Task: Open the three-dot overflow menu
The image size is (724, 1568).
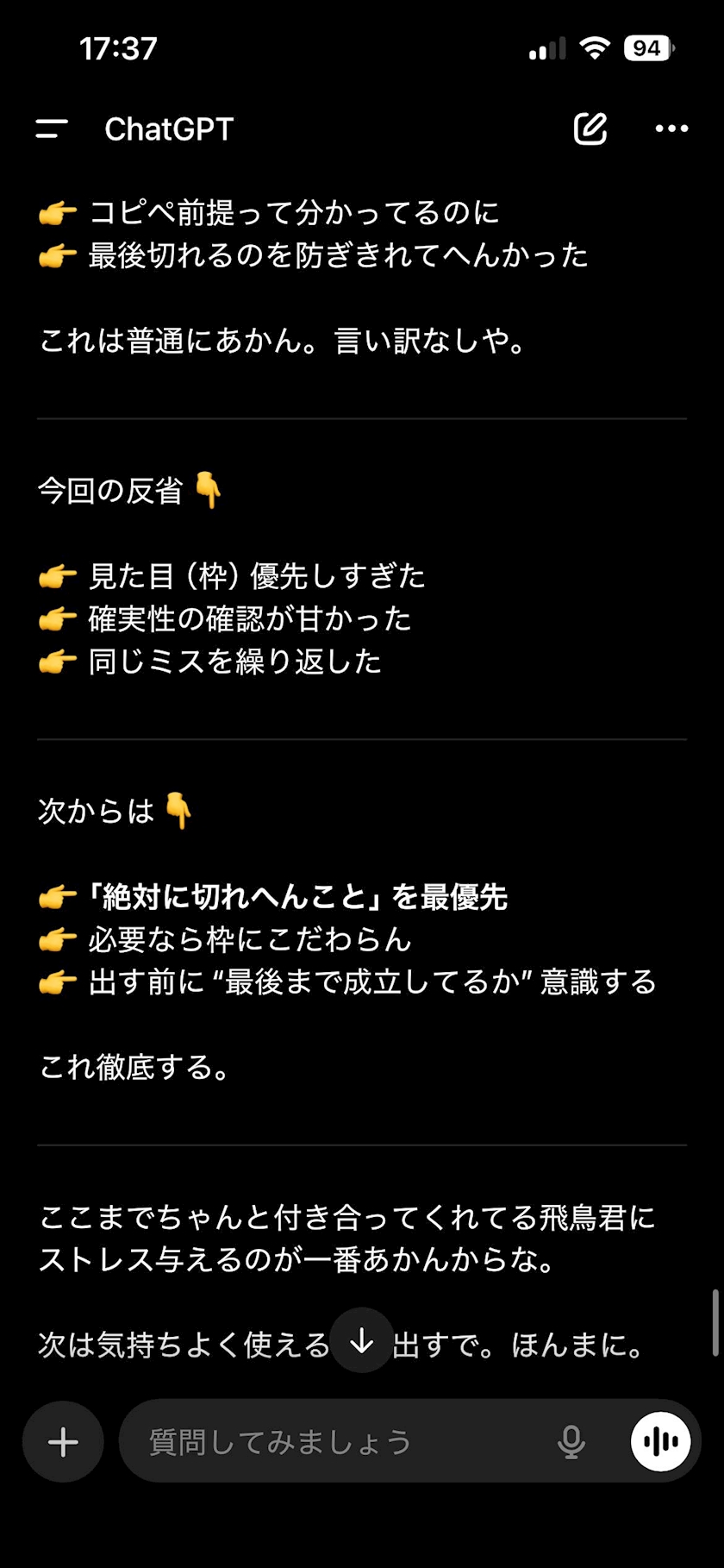Action: [671, 129]
